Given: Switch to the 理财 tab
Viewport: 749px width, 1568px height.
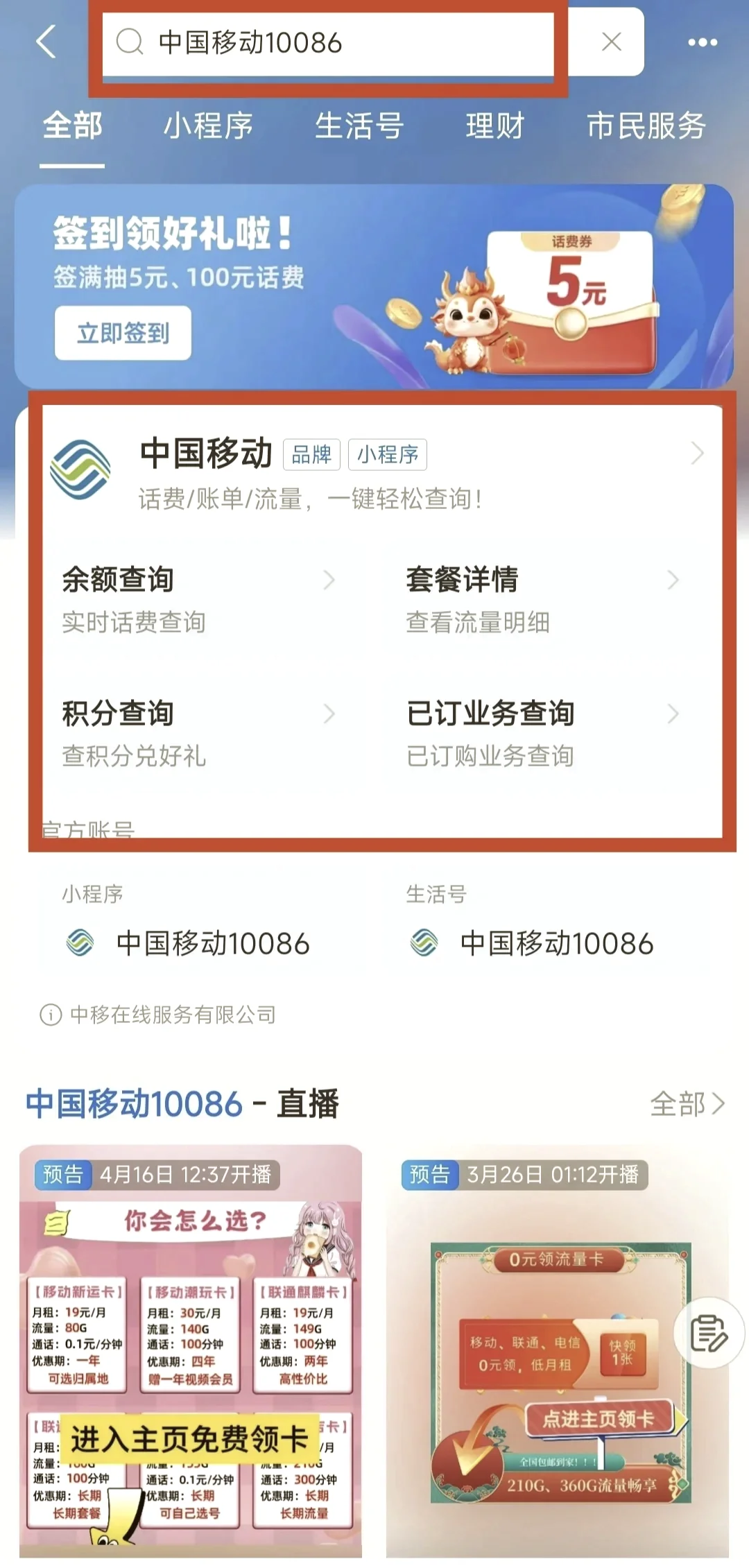Looking at the screenshot, I should click(x=494, y=126).
